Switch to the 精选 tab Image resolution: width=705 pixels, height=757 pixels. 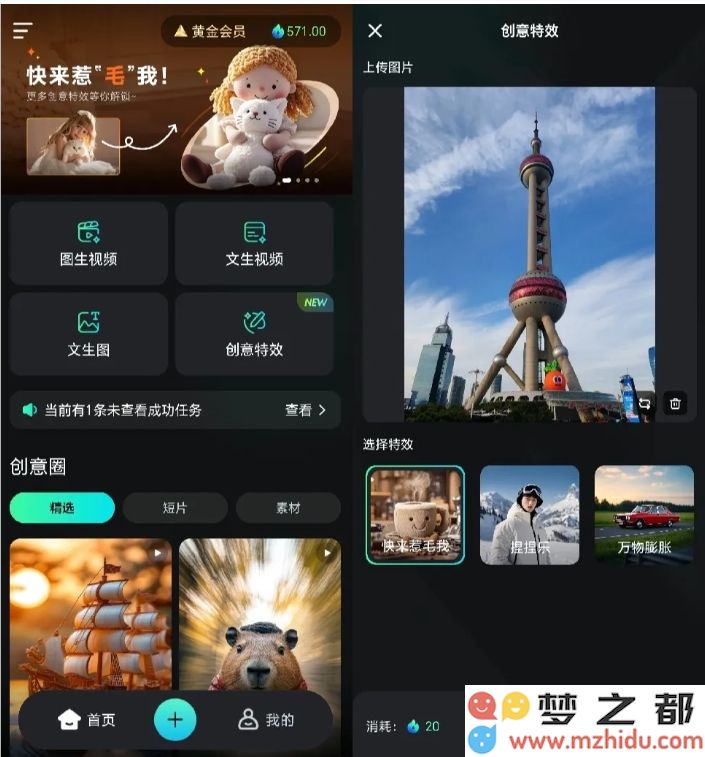pyautogui.click(x=62, y=508)
